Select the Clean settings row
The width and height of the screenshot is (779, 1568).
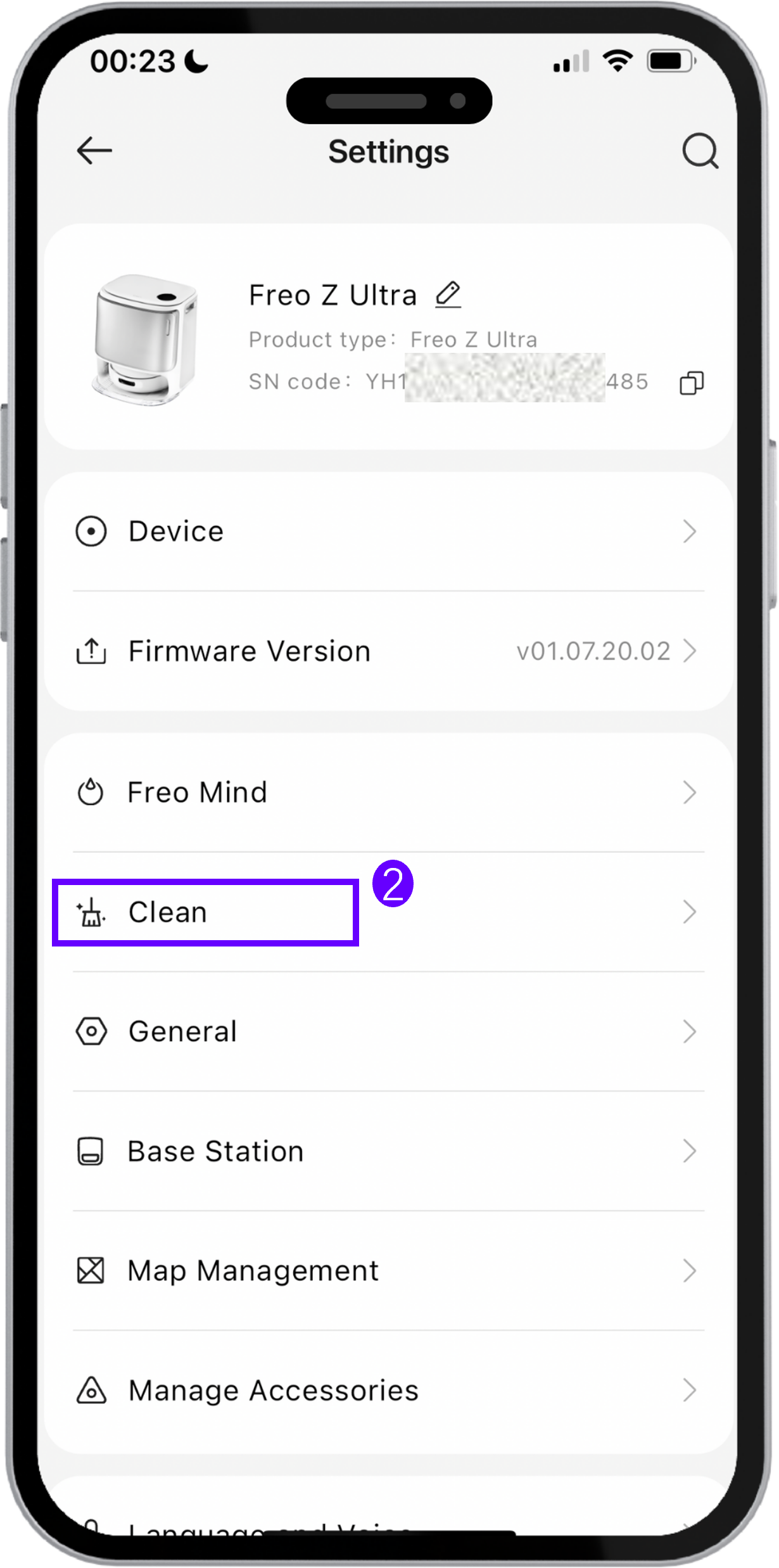pyautogui.click(x=389, y=912)
